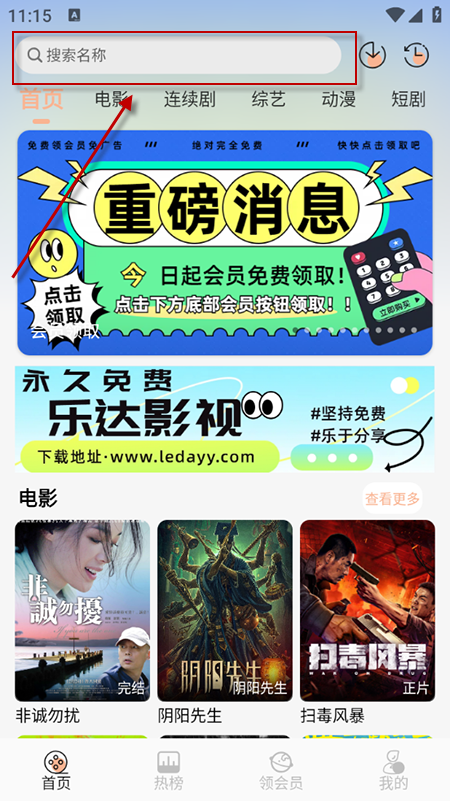
Task: Open the movie 扫毒风暴
Action: click(367, 610)
